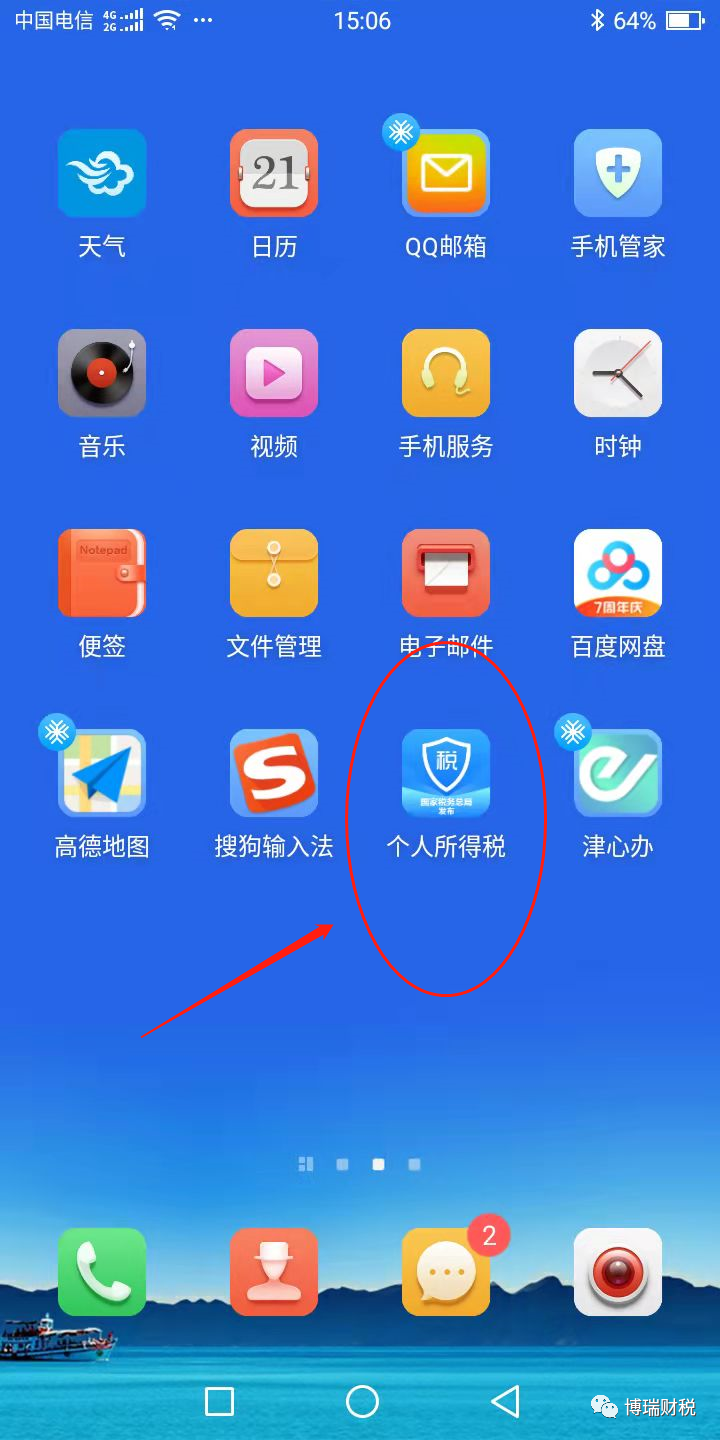Viewport: 720px width, 1440px height.
Task: Open 搜狗输入法 input method app
Action: 274,773
